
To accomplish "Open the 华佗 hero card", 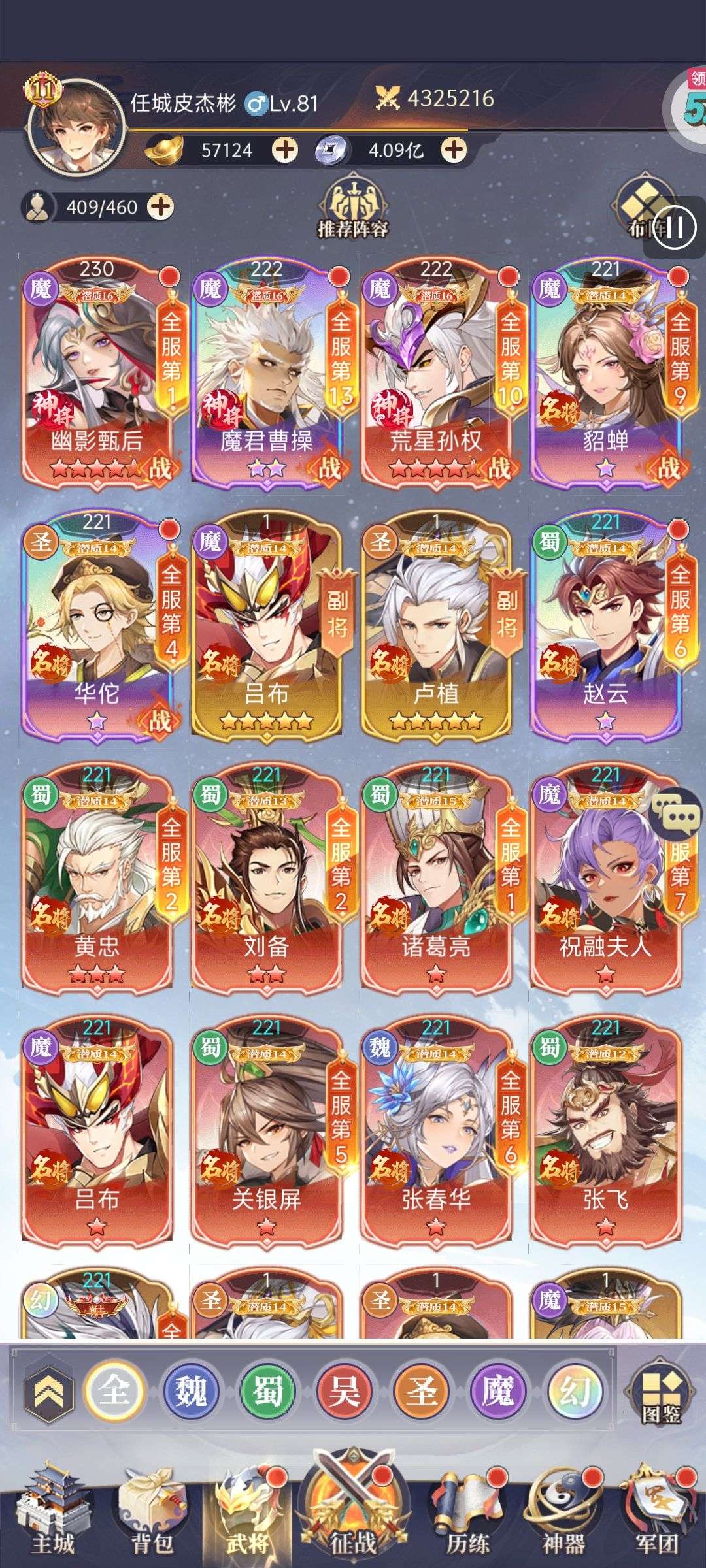I will coord(98,624).
